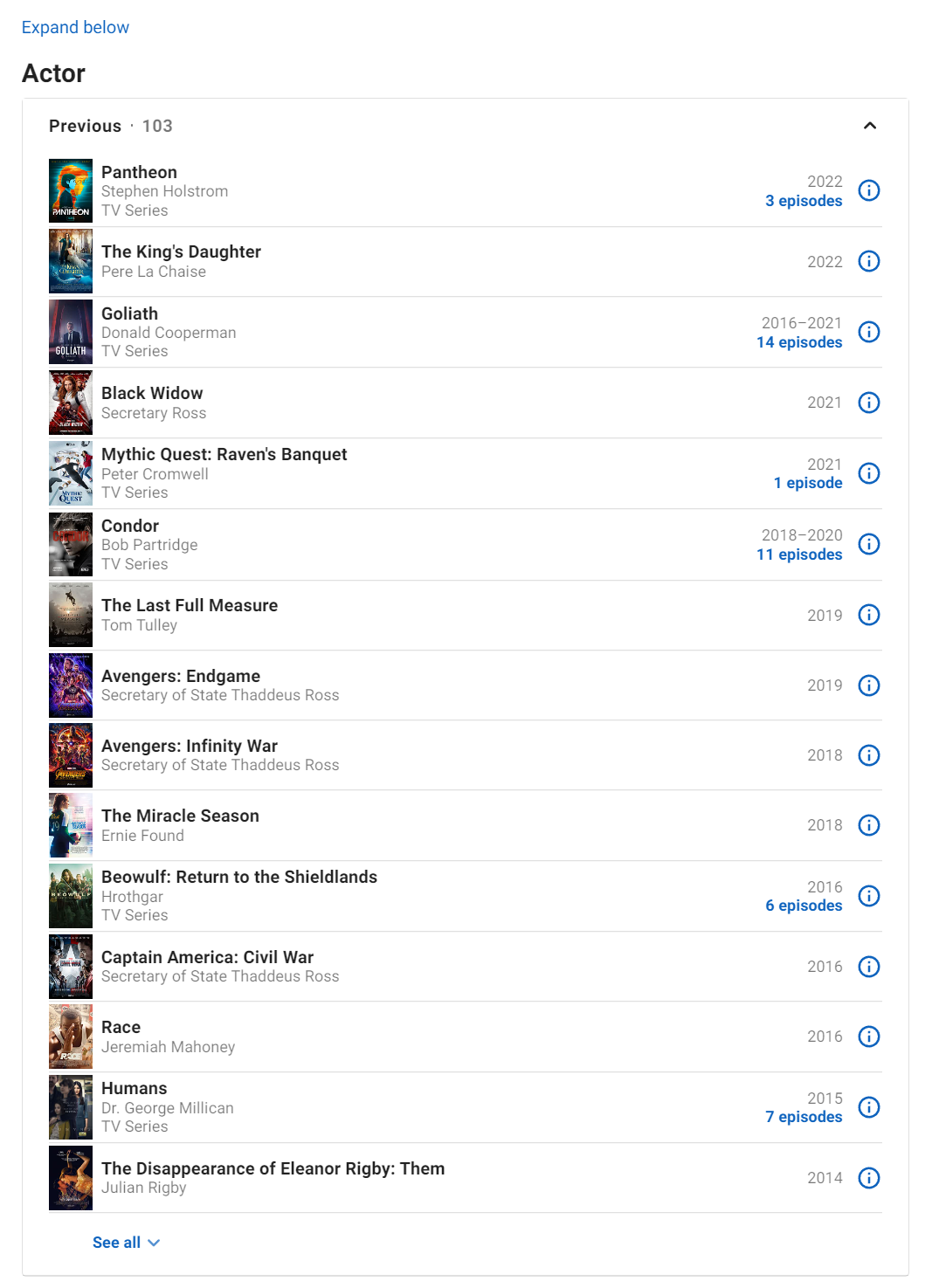939x1288 pixels.
Task: Tap the Expand below link
Action: click(x=75, y=27)
